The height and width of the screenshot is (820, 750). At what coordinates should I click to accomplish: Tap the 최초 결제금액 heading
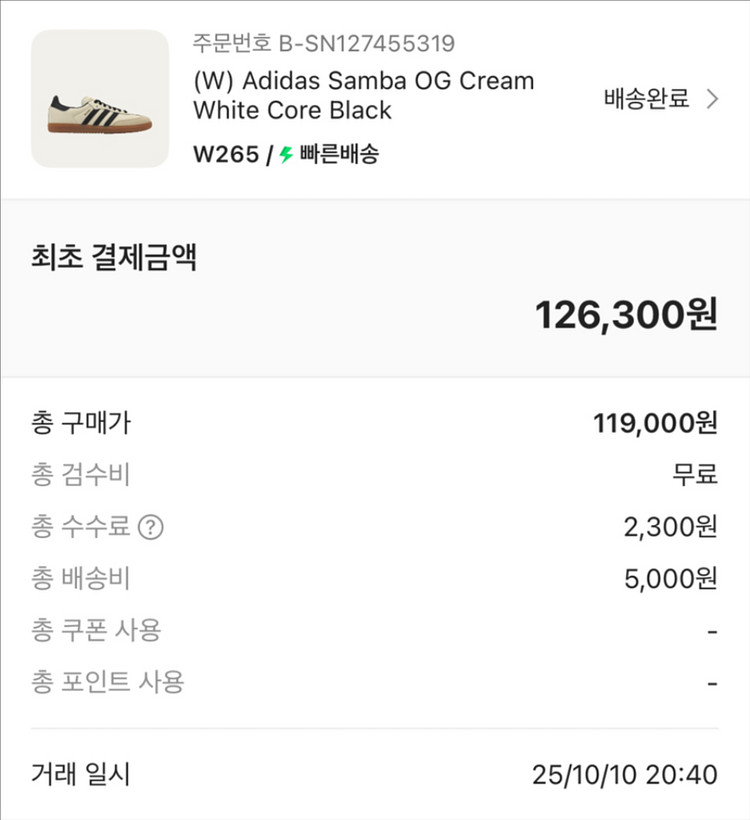(114, 257)
